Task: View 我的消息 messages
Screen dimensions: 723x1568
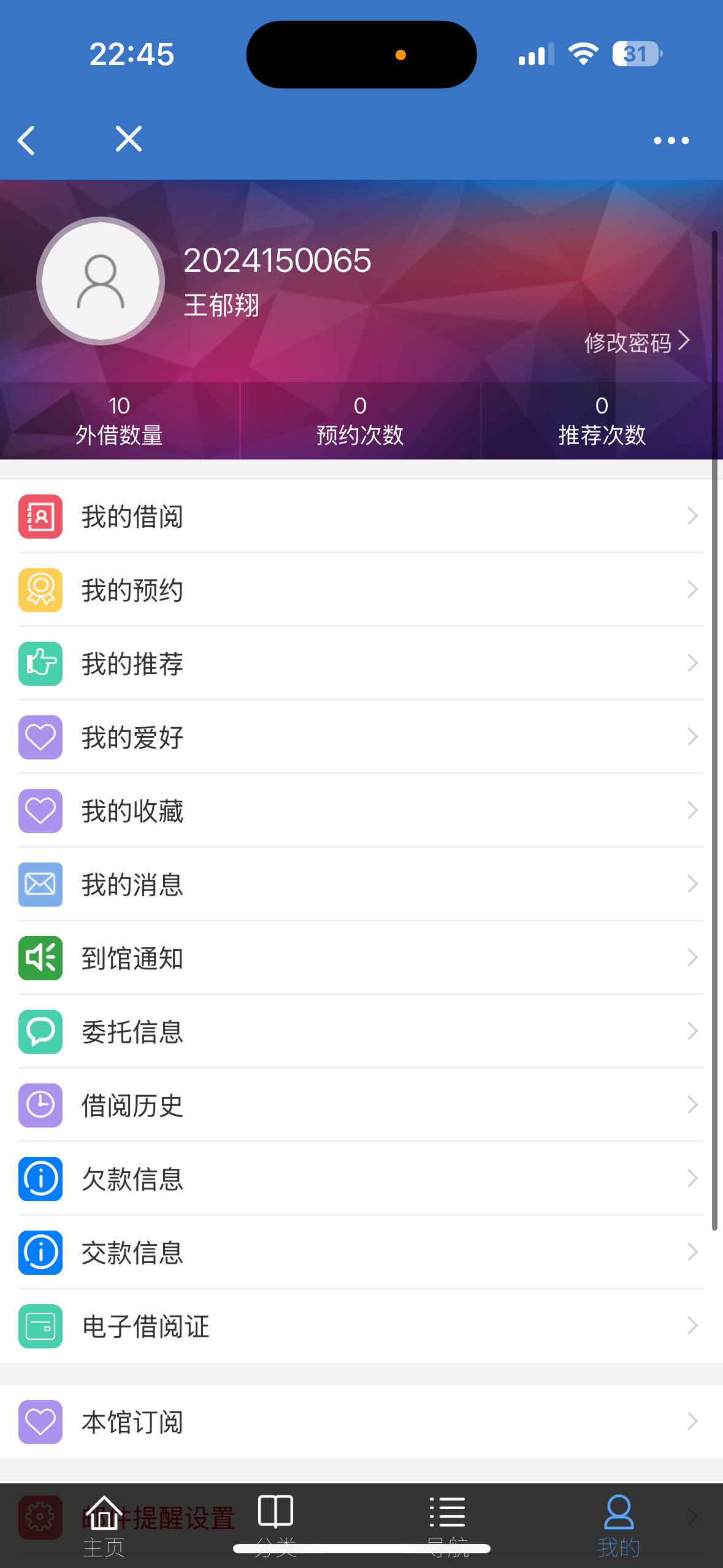Action: (361, 884)
